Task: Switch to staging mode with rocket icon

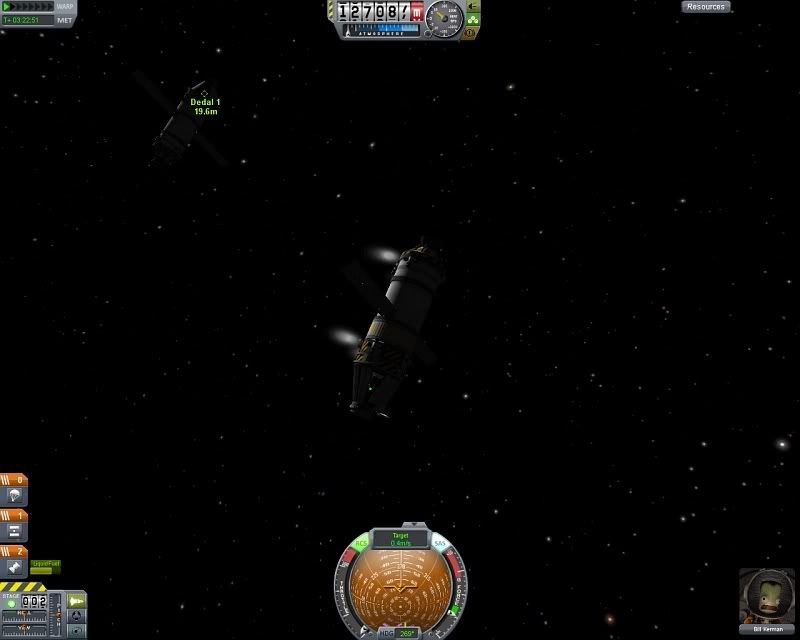Action: click(x=77, y=601)
